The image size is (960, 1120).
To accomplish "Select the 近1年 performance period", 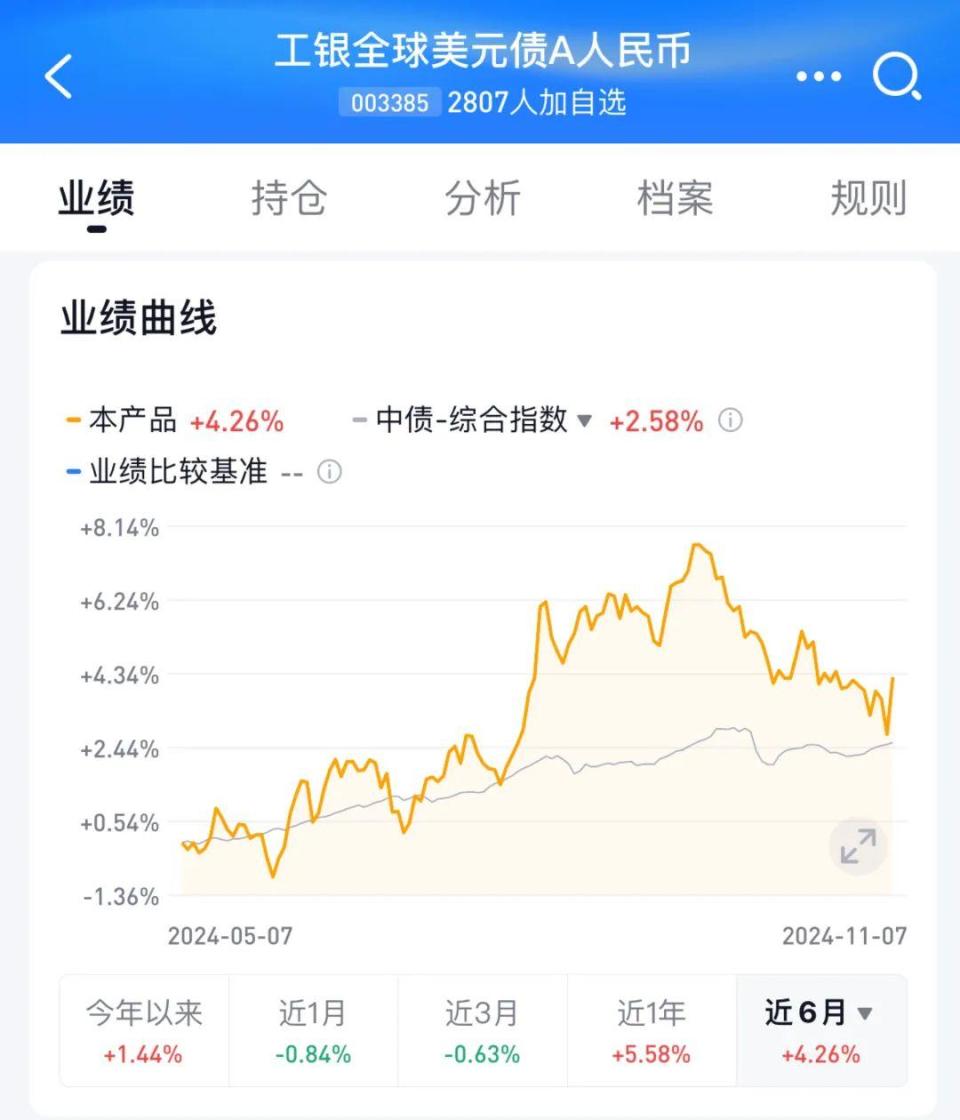I will tap(651, 1030).
